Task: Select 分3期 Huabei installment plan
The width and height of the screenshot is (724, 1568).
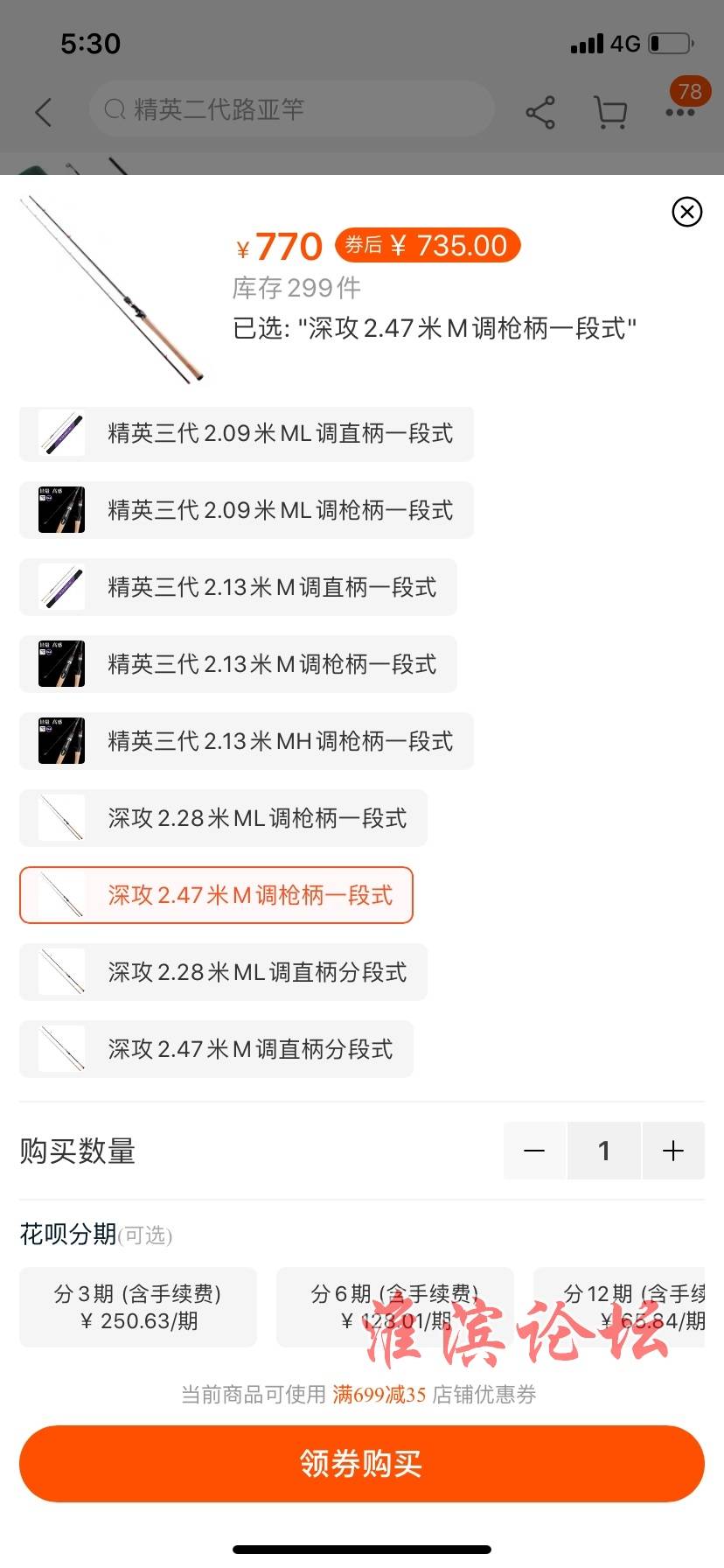Action: tap(138, 1307)
